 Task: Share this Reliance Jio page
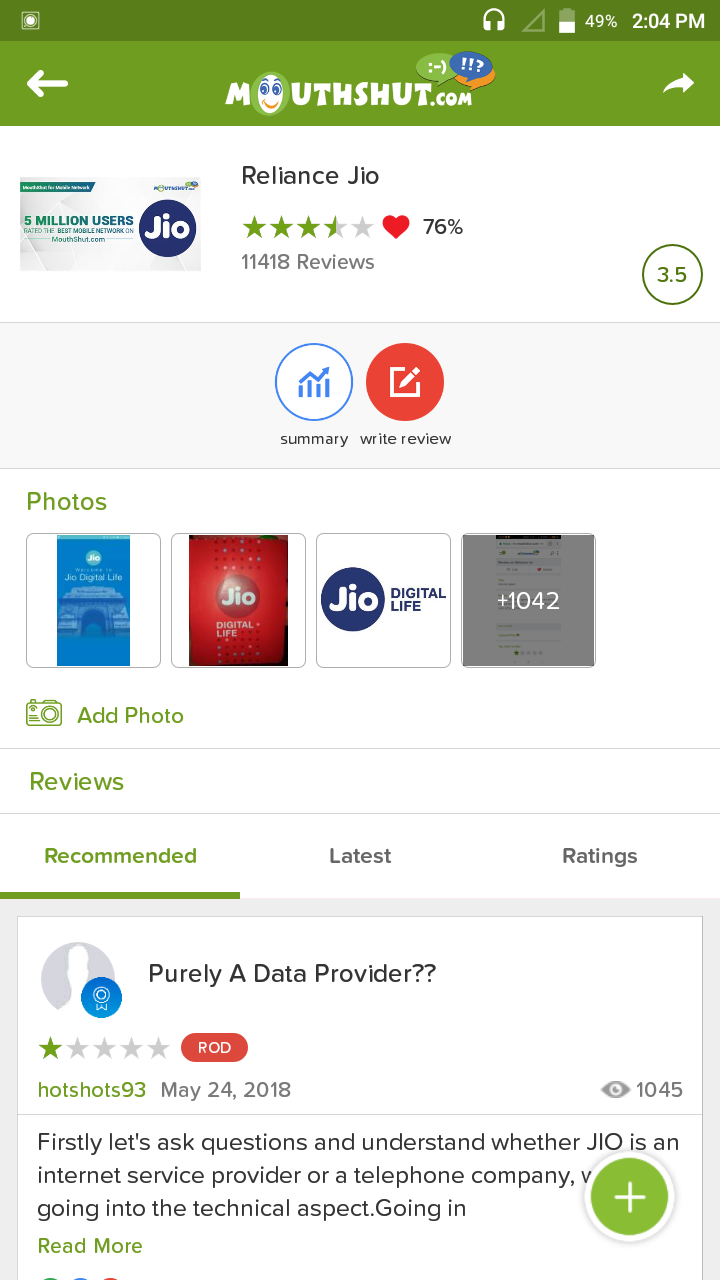pyautogui.click(x=678, y=84)
